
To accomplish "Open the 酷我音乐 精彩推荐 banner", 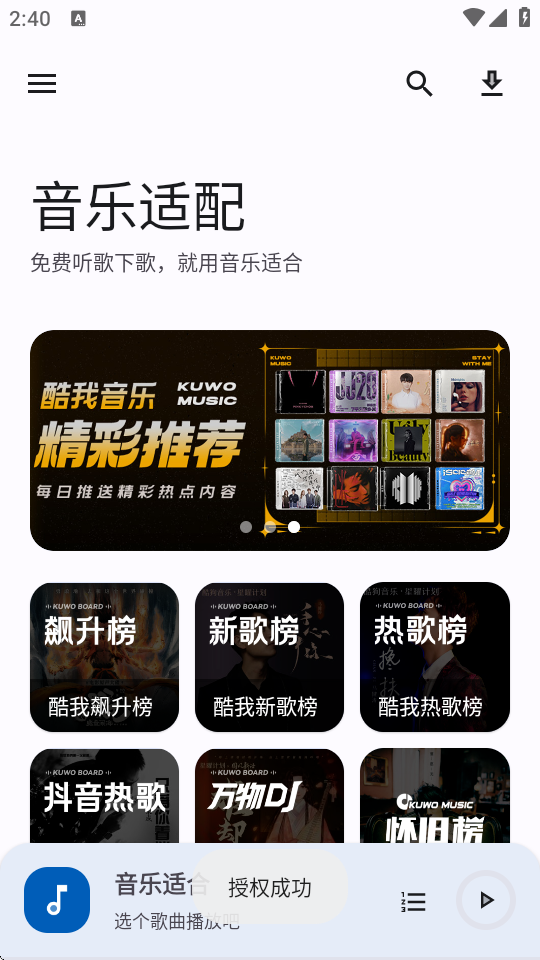I will [270, 440].
